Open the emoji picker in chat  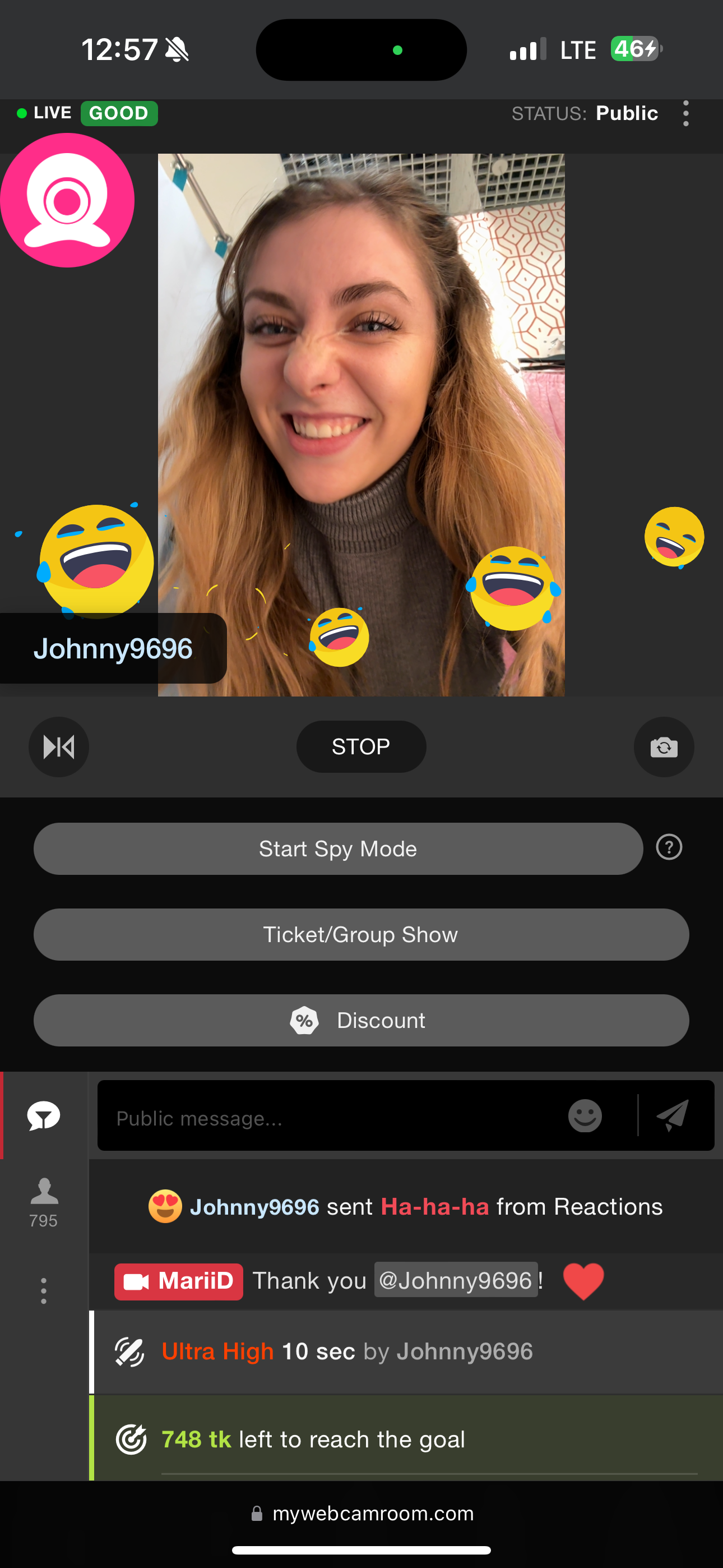(585, 1116)
